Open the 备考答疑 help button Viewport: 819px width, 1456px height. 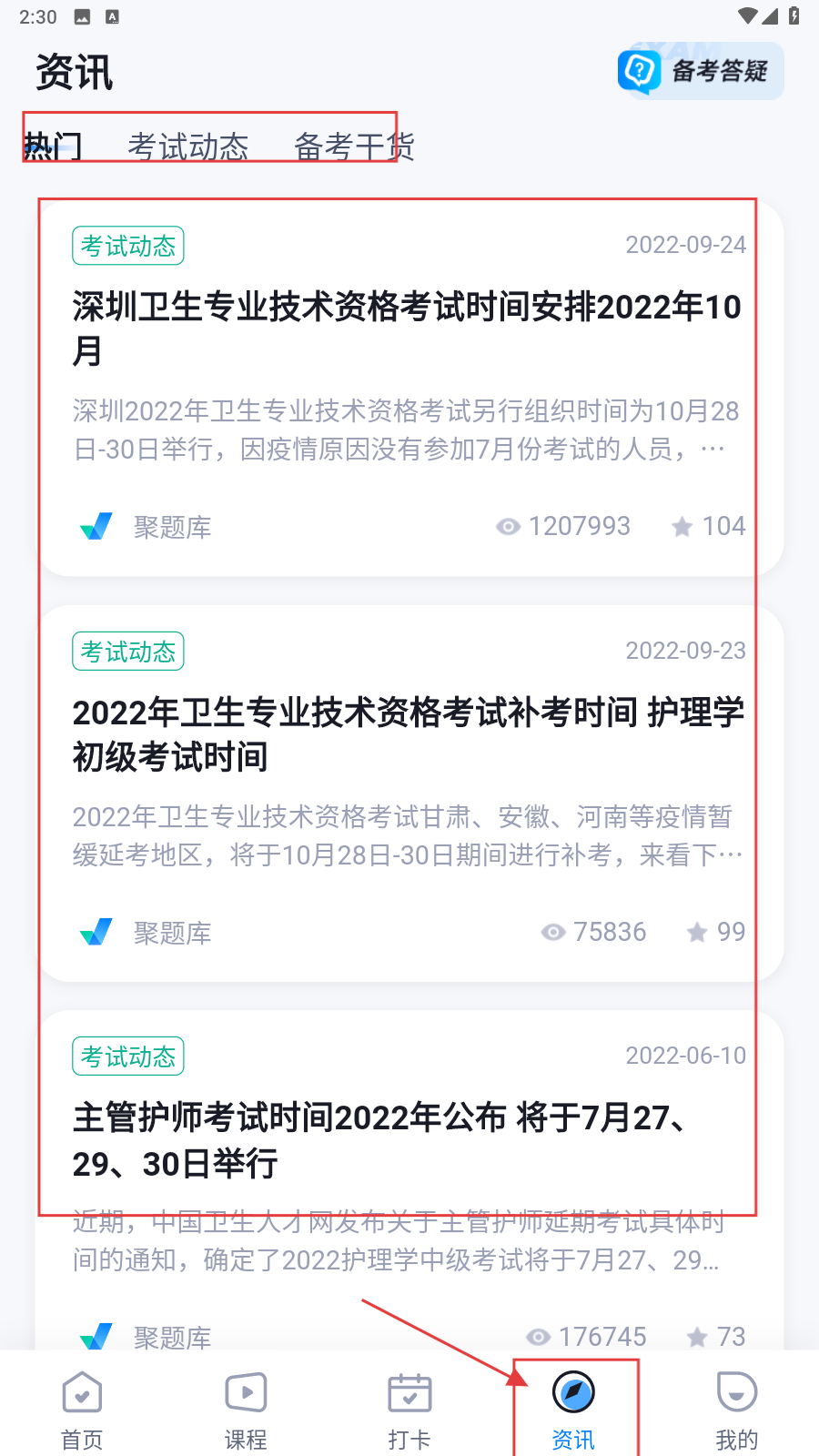pyautogui.click(x=700, y=71)
